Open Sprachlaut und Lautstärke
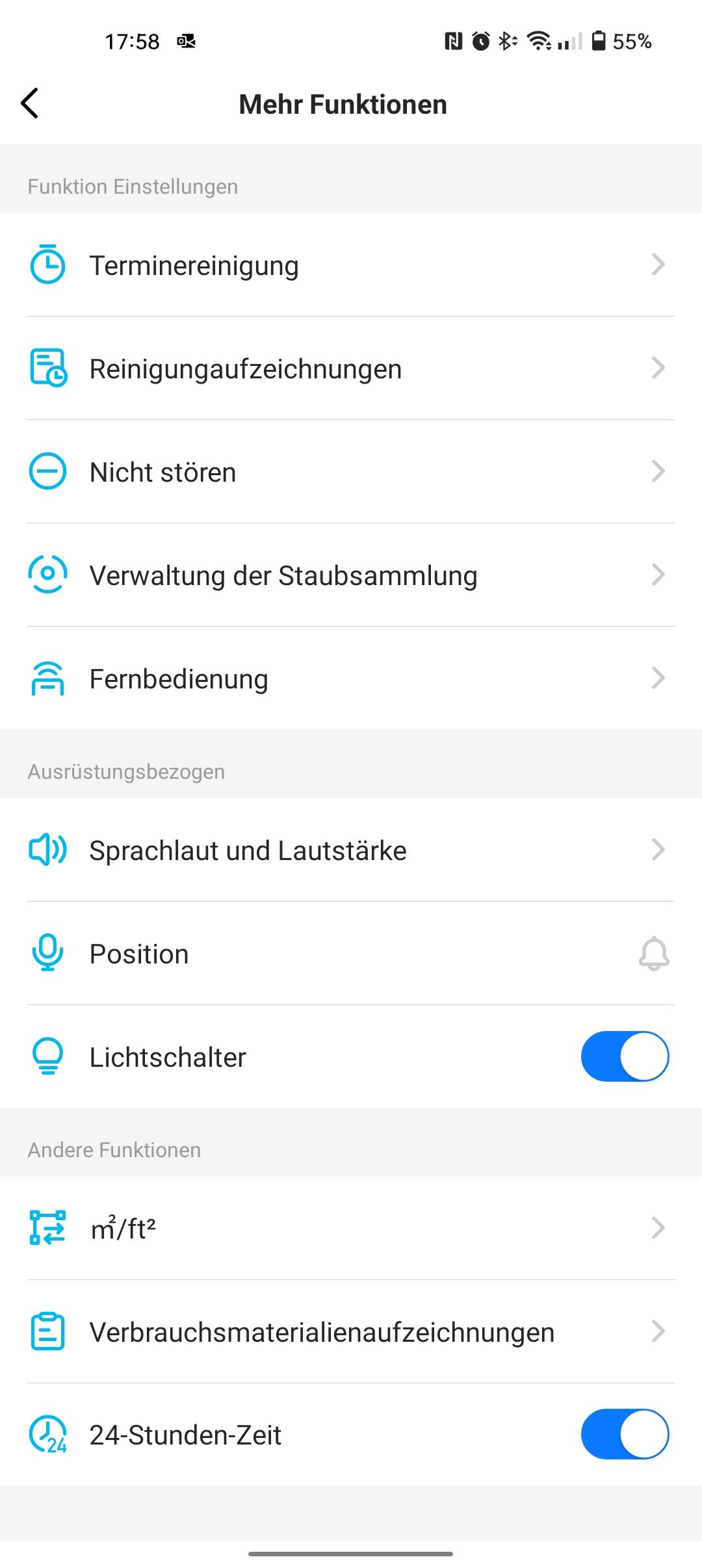 coord(351,850)
